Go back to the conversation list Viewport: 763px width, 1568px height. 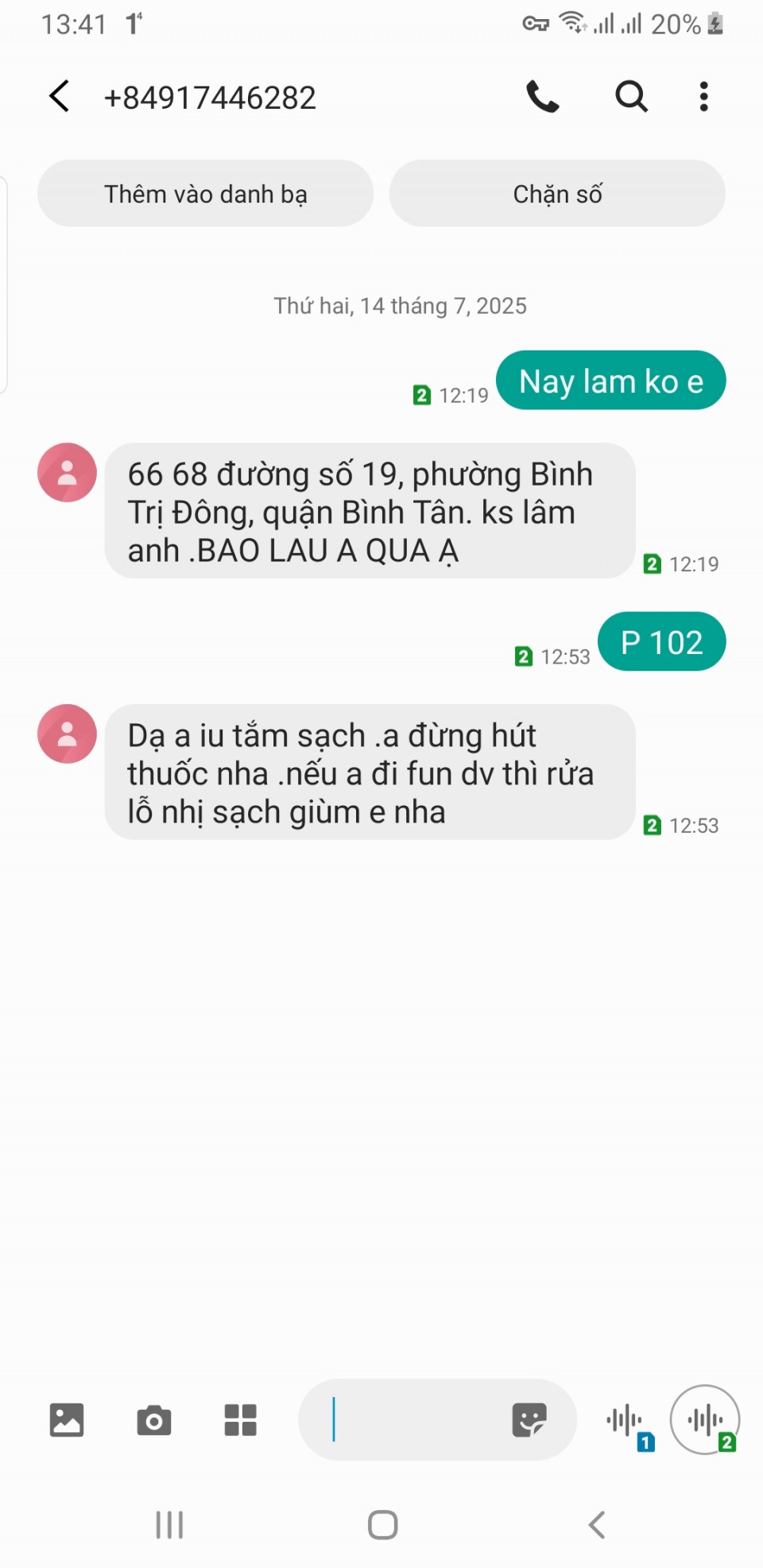tap(60, 97)
